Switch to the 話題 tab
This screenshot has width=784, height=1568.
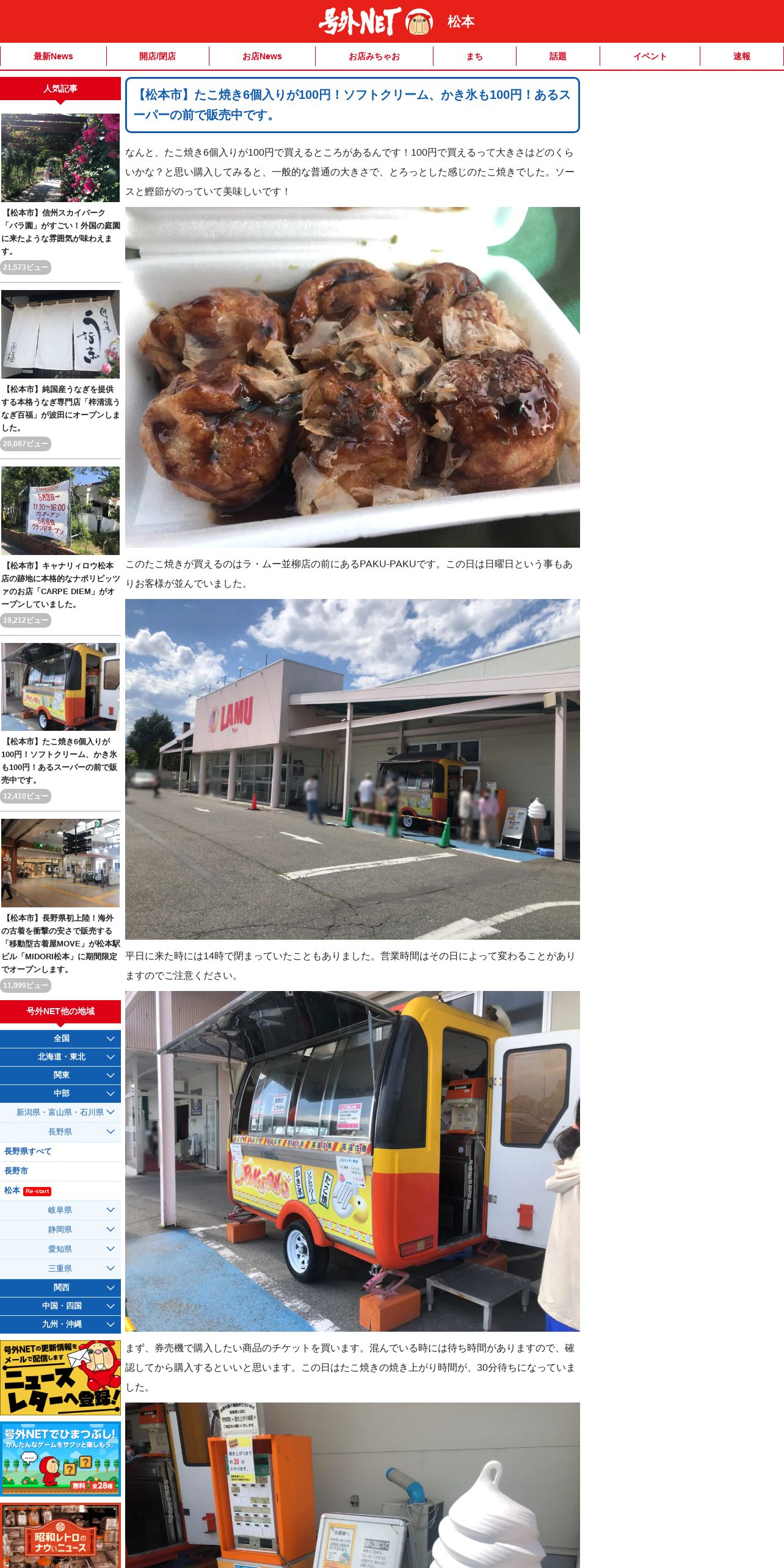(557, 56)
